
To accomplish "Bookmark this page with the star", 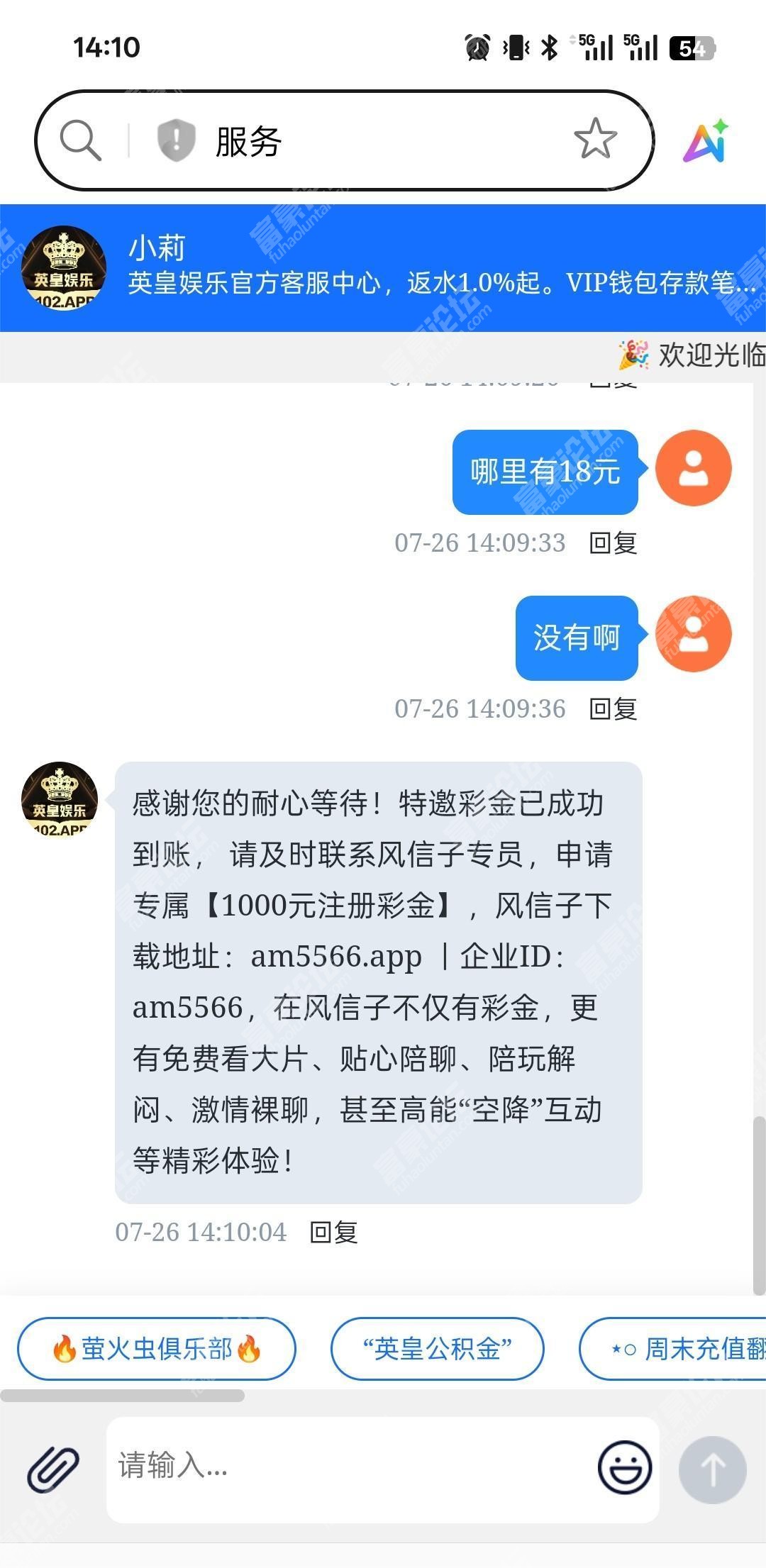I will pos(595,139).
